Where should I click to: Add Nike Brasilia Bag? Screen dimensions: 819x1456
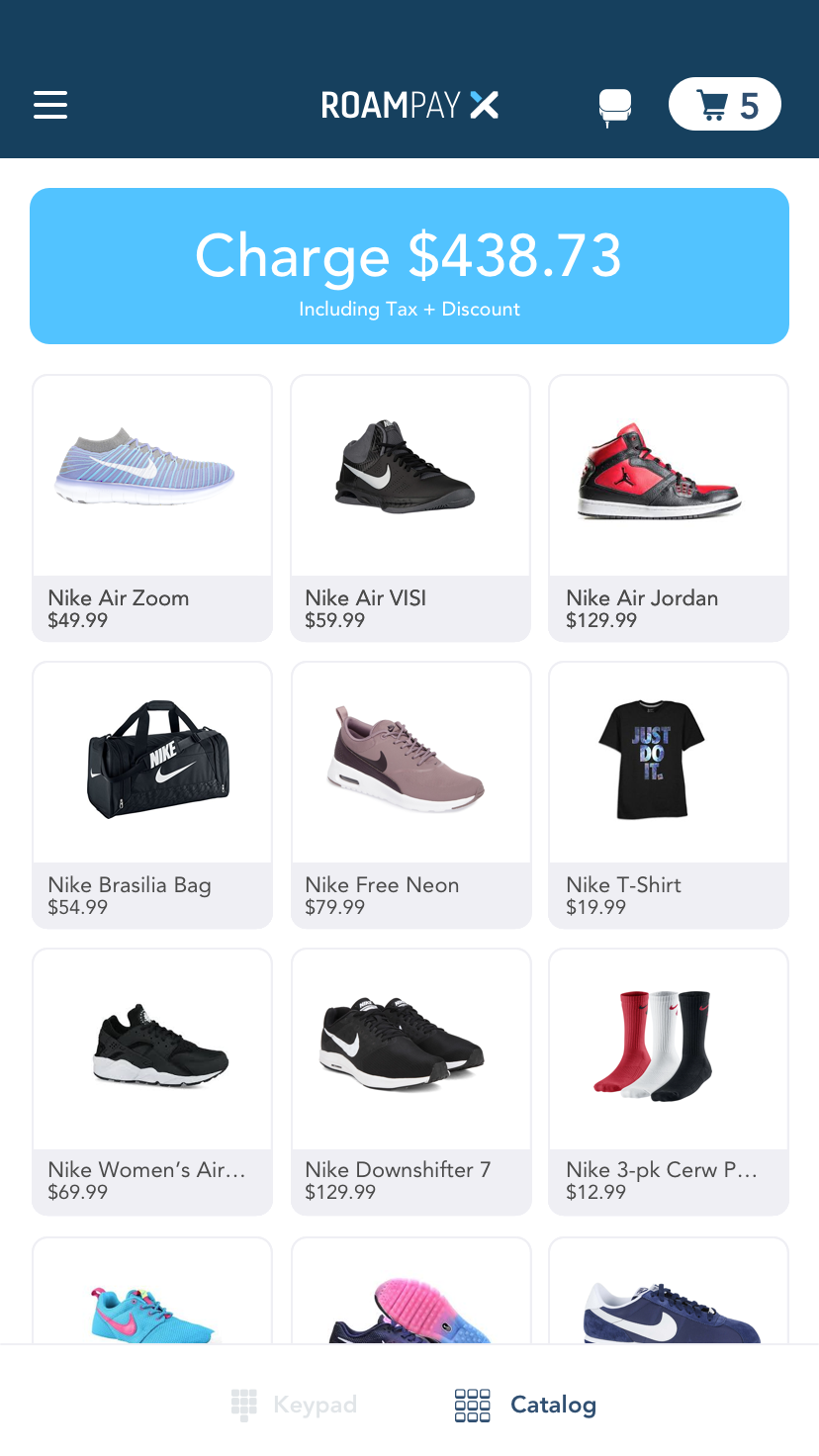[x=152, y=795]
